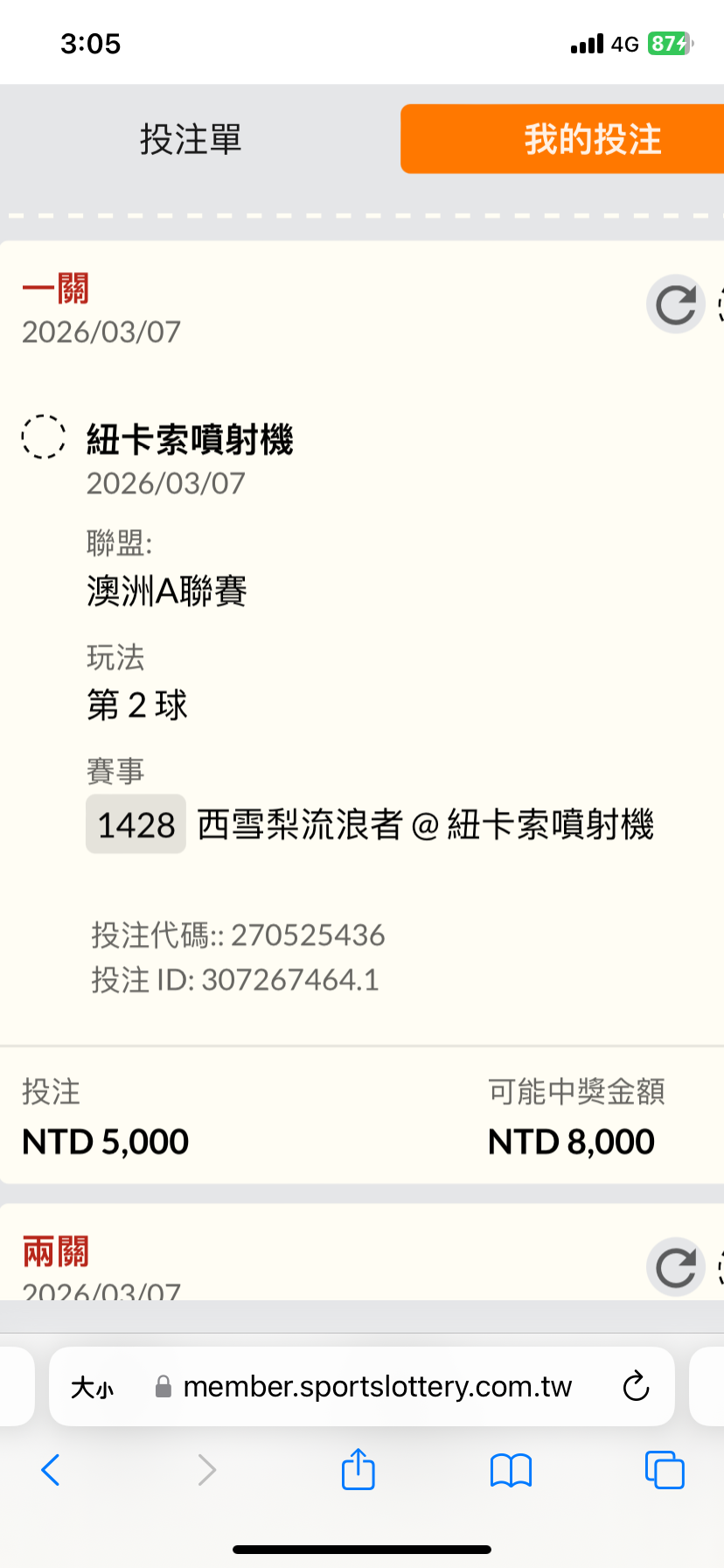Refresh the 一關 bet card
724x1568 pixels.
point(675,304)
